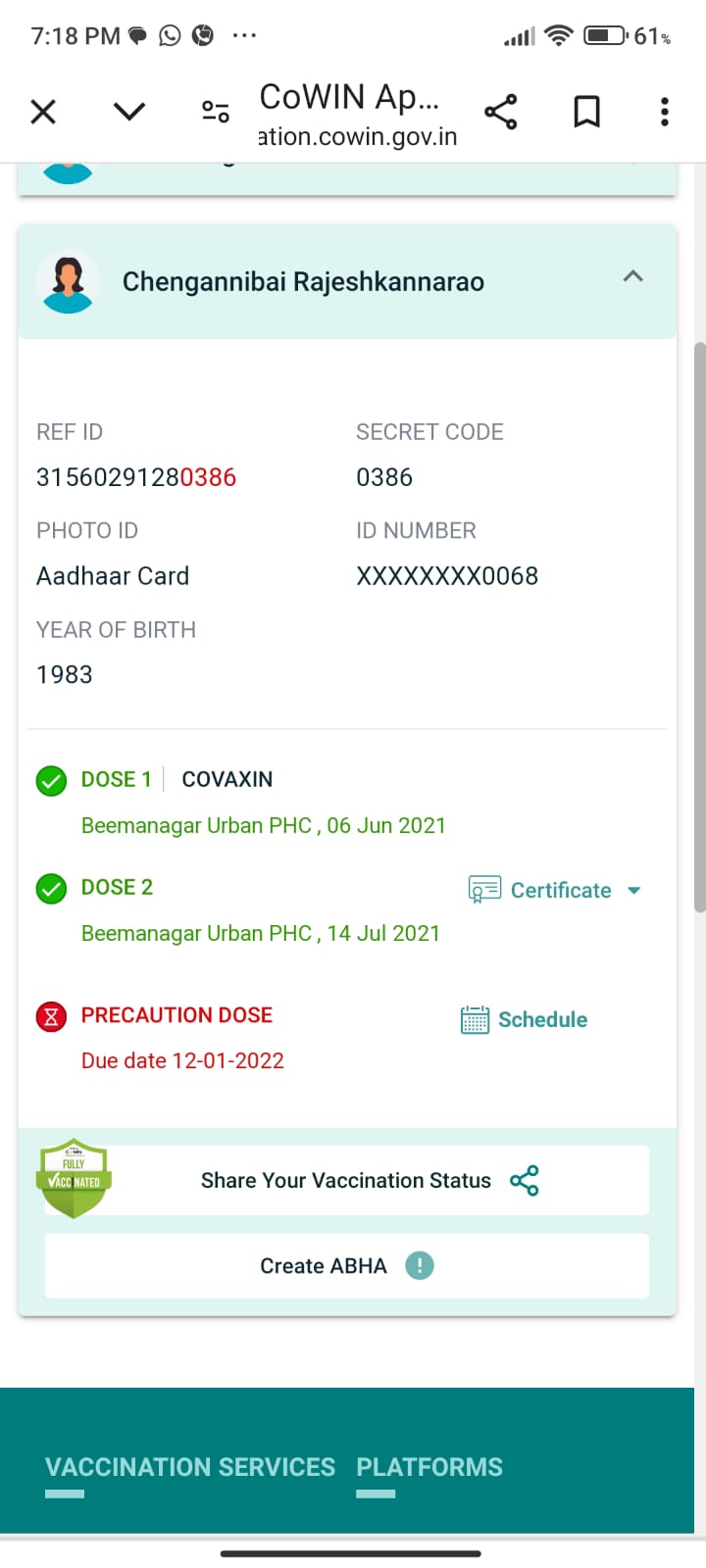706x1568 pixels.
Task: Bookmark the CoWIN page
Action: click(x=586, y=112)
